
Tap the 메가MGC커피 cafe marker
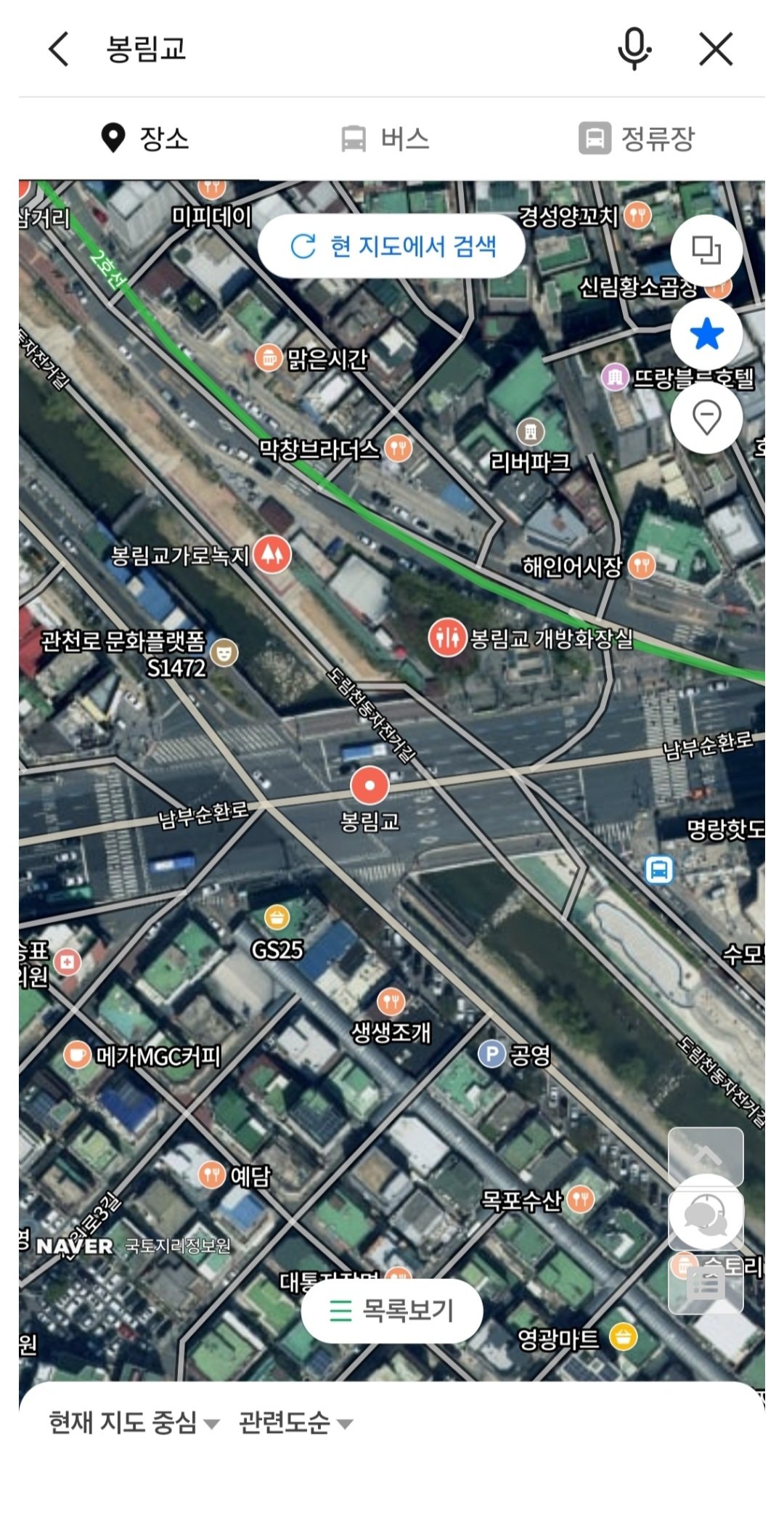tap(77, 1055)
